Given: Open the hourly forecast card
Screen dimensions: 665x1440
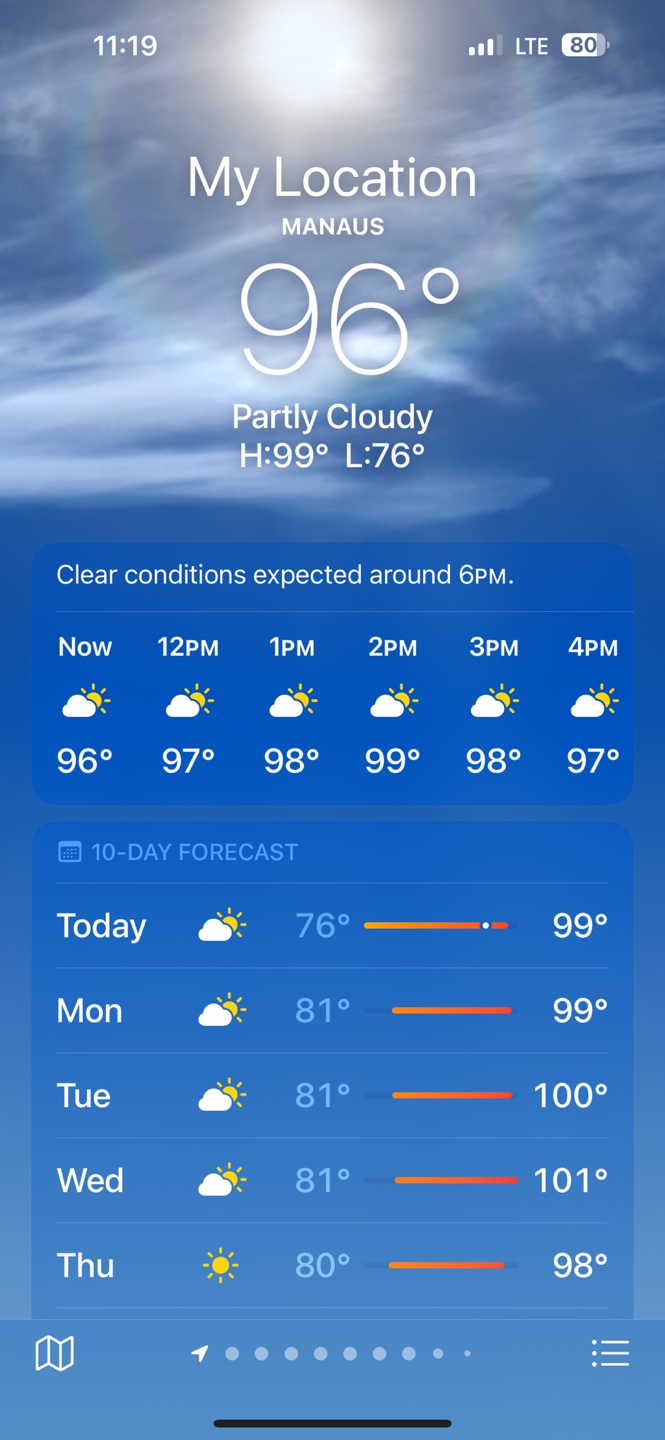Looking at the screenshot, I should click(x=332, y=705).
